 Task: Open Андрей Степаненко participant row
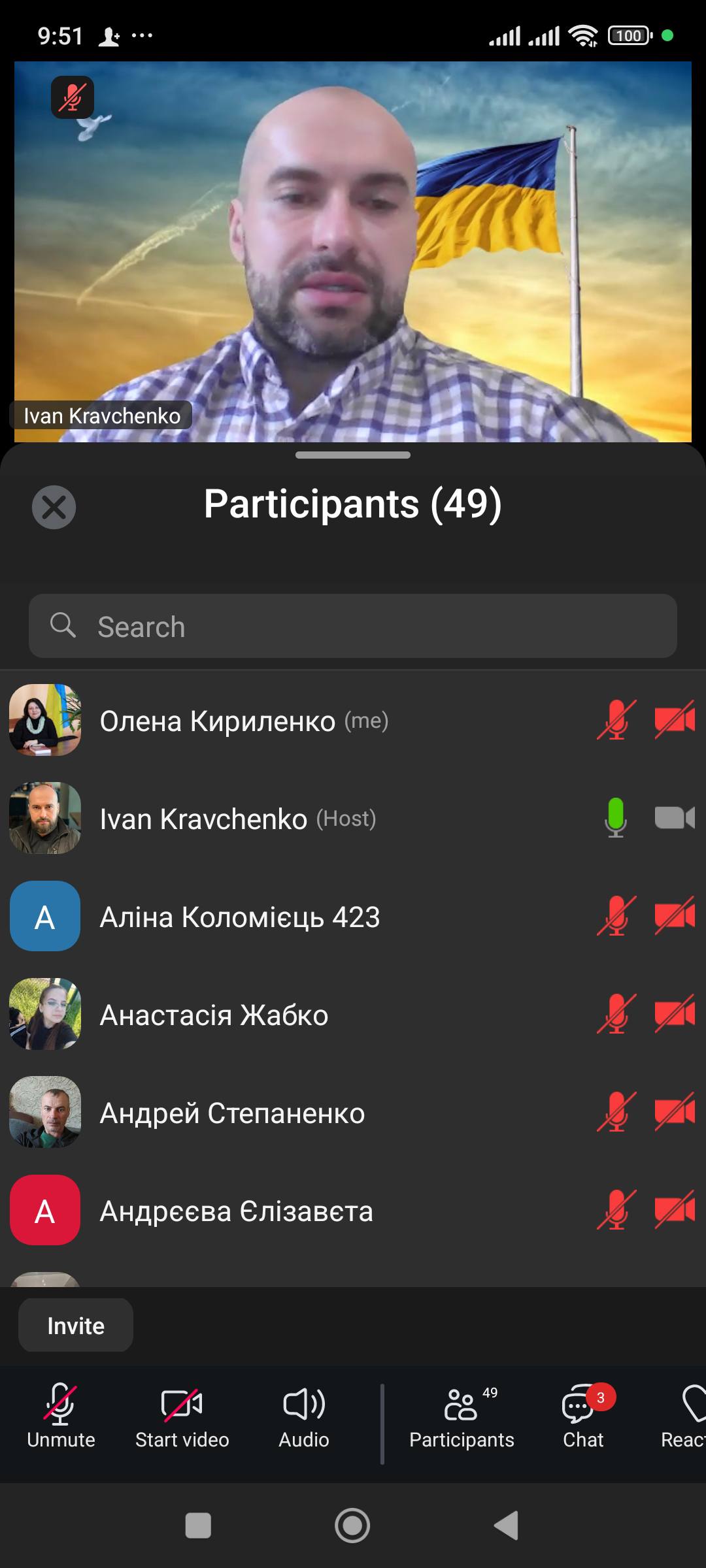[232, 1113]
